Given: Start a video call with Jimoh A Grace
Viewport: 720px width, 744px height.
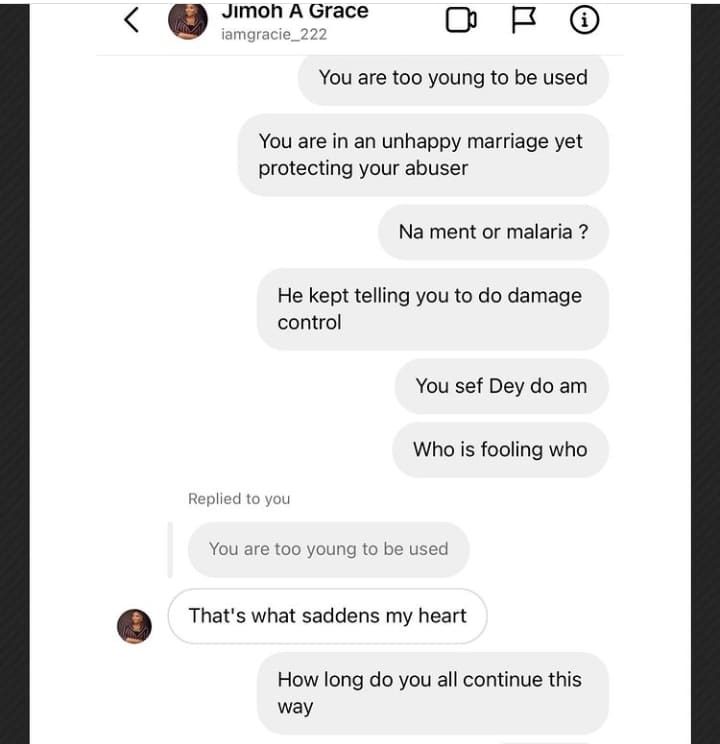Looking at the screenshot, I should click(460, 20).
